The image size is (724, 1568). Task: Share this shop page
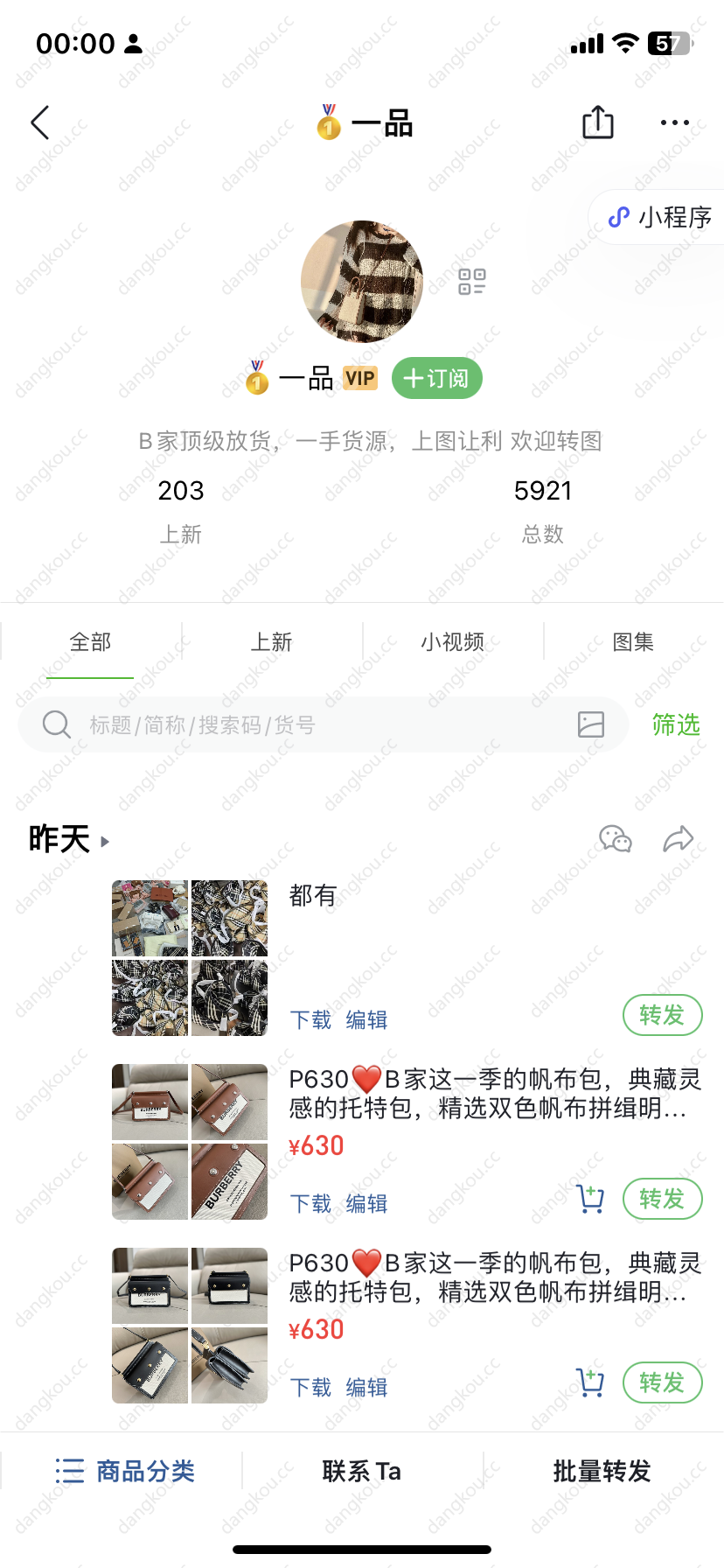click(598, 122)
